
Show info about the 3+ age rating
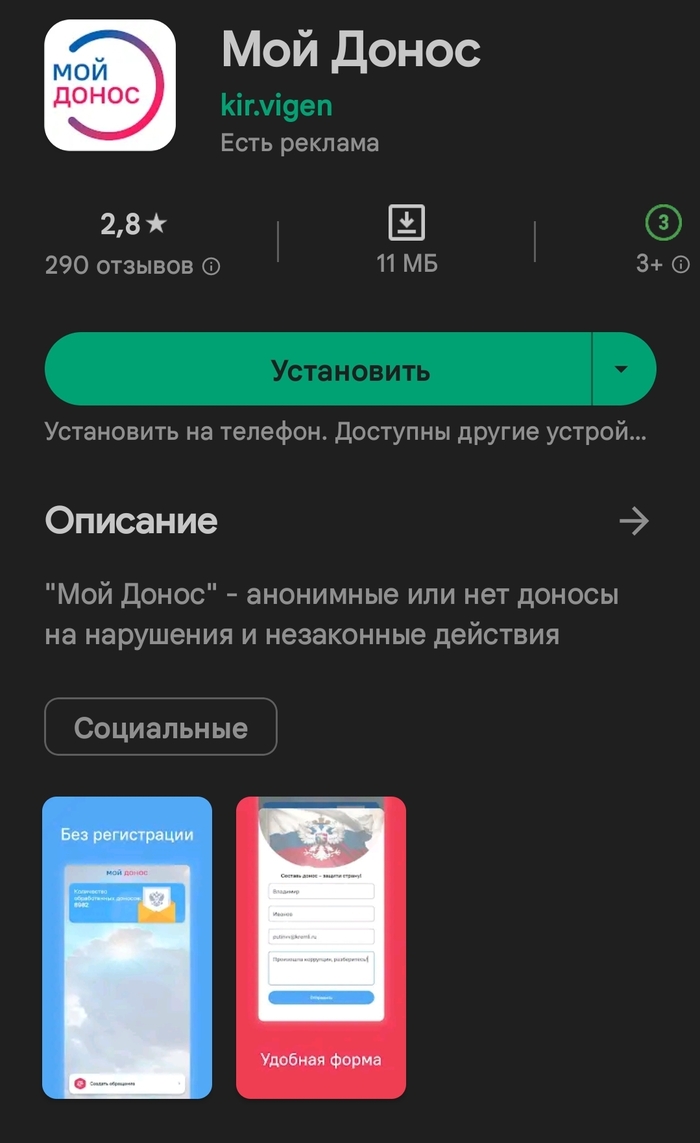681,265
